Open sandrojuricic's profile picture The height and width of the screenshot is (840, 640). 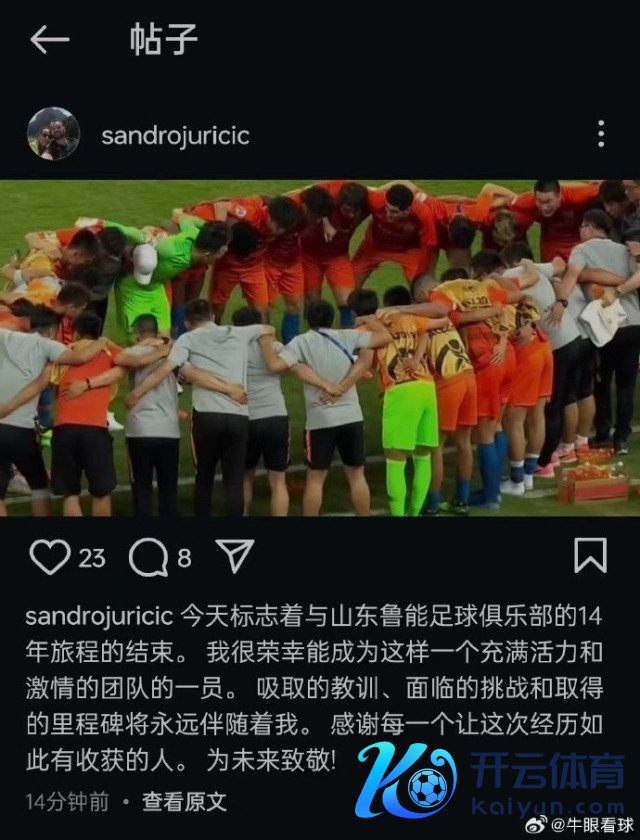coord(53,134)
